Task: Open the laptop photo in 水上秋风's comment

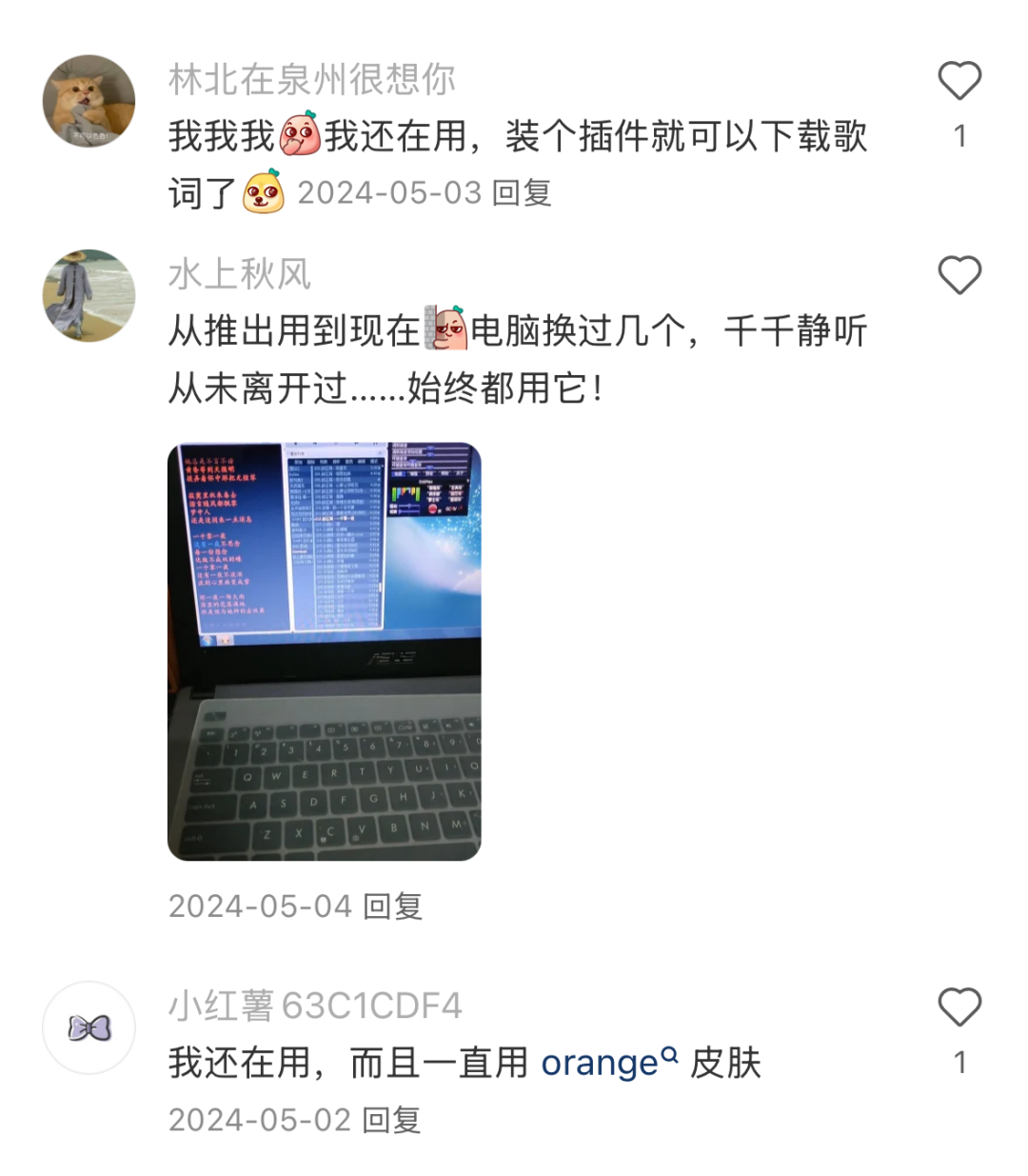Action: (325, 651)
